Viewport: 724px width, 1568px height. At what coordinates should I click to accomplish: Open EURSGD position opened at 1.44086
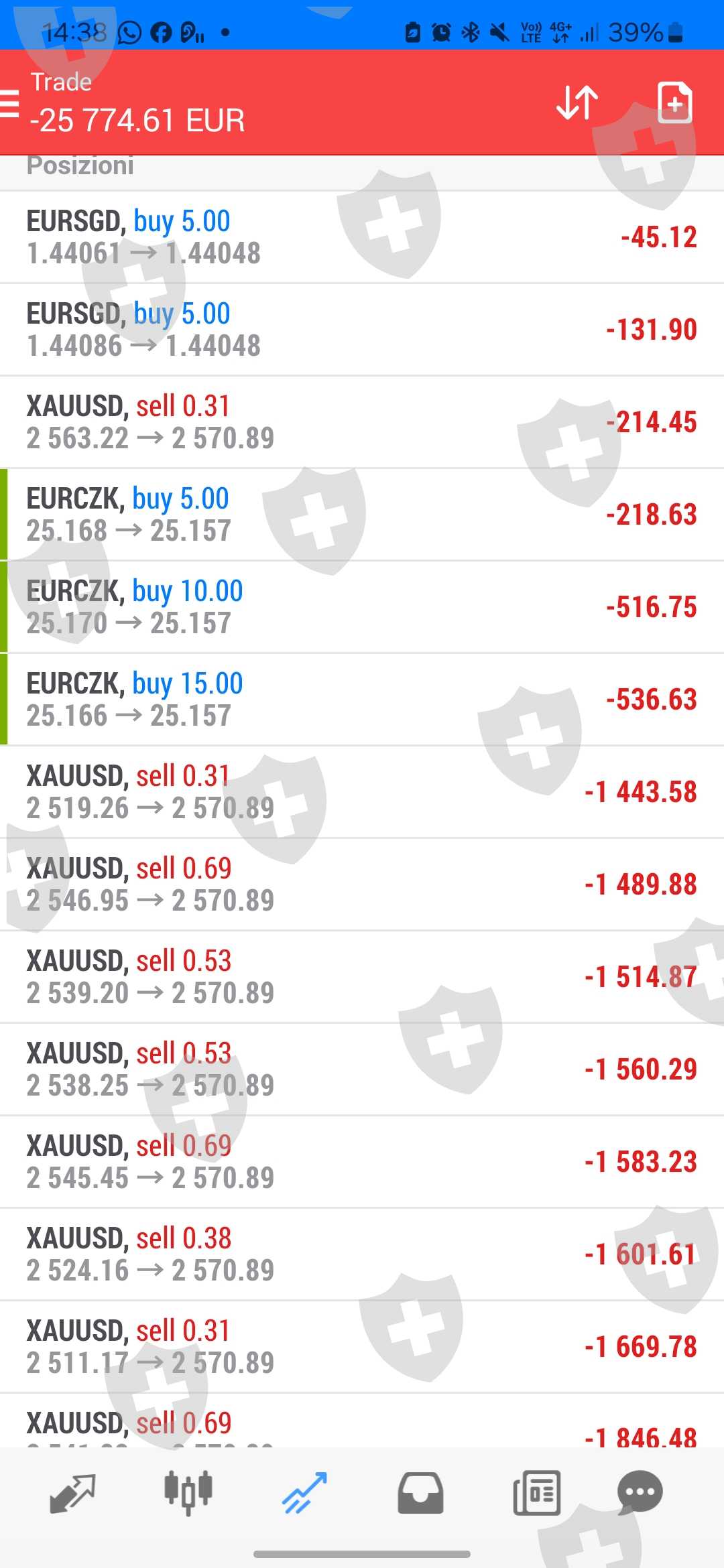point(362,330)
